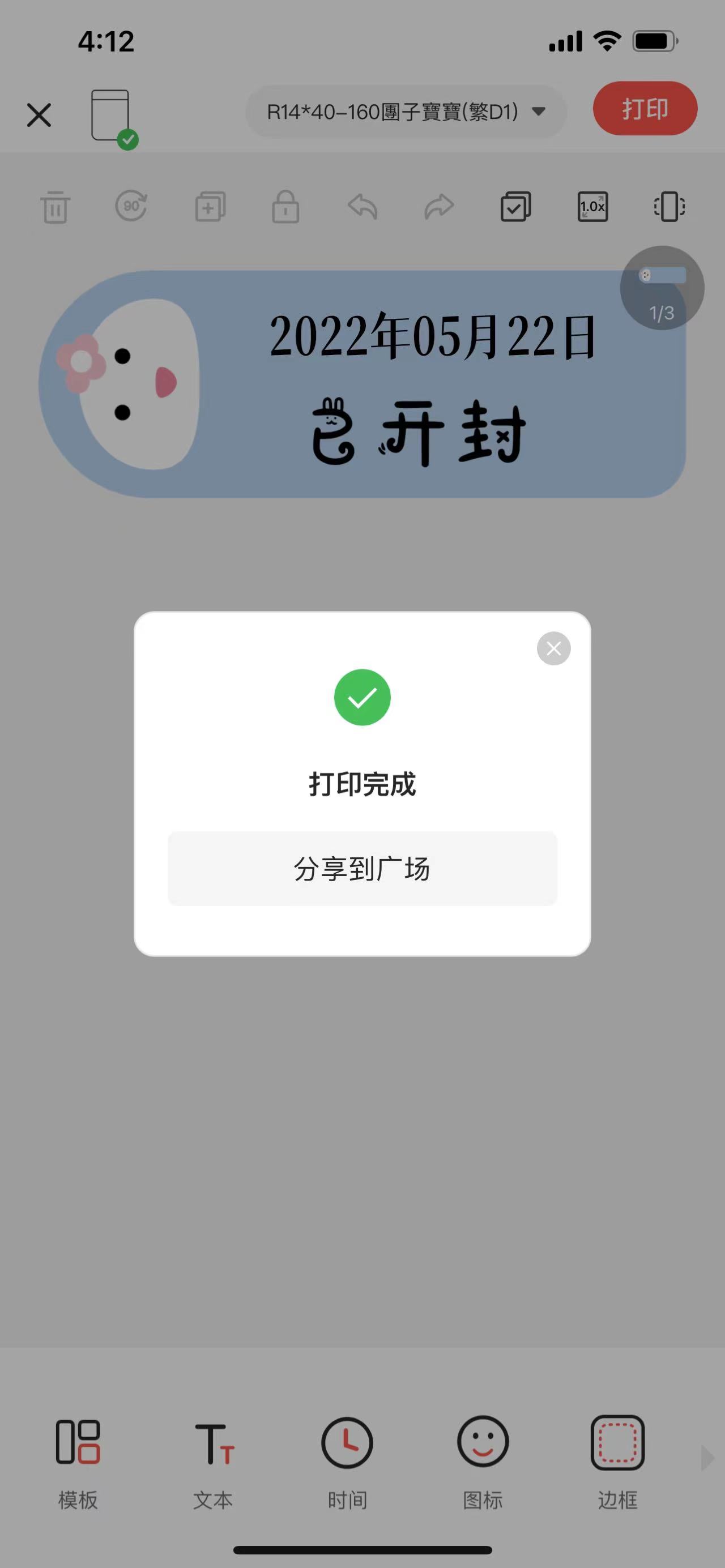Toggle multi-select mode
This screenshot has height=1568, width=725.
[515, 207]
